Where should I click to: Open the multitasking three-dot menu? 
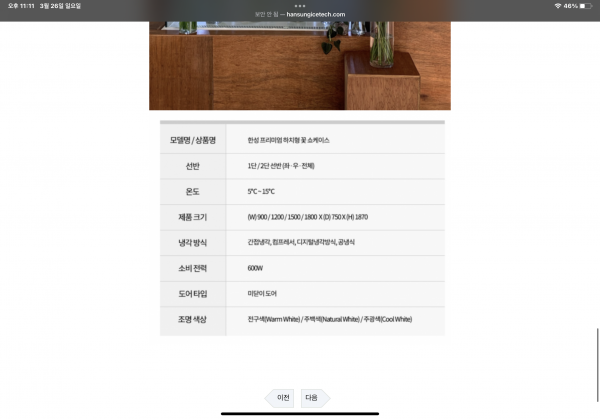pyautogui.click(x=300, y=5)
